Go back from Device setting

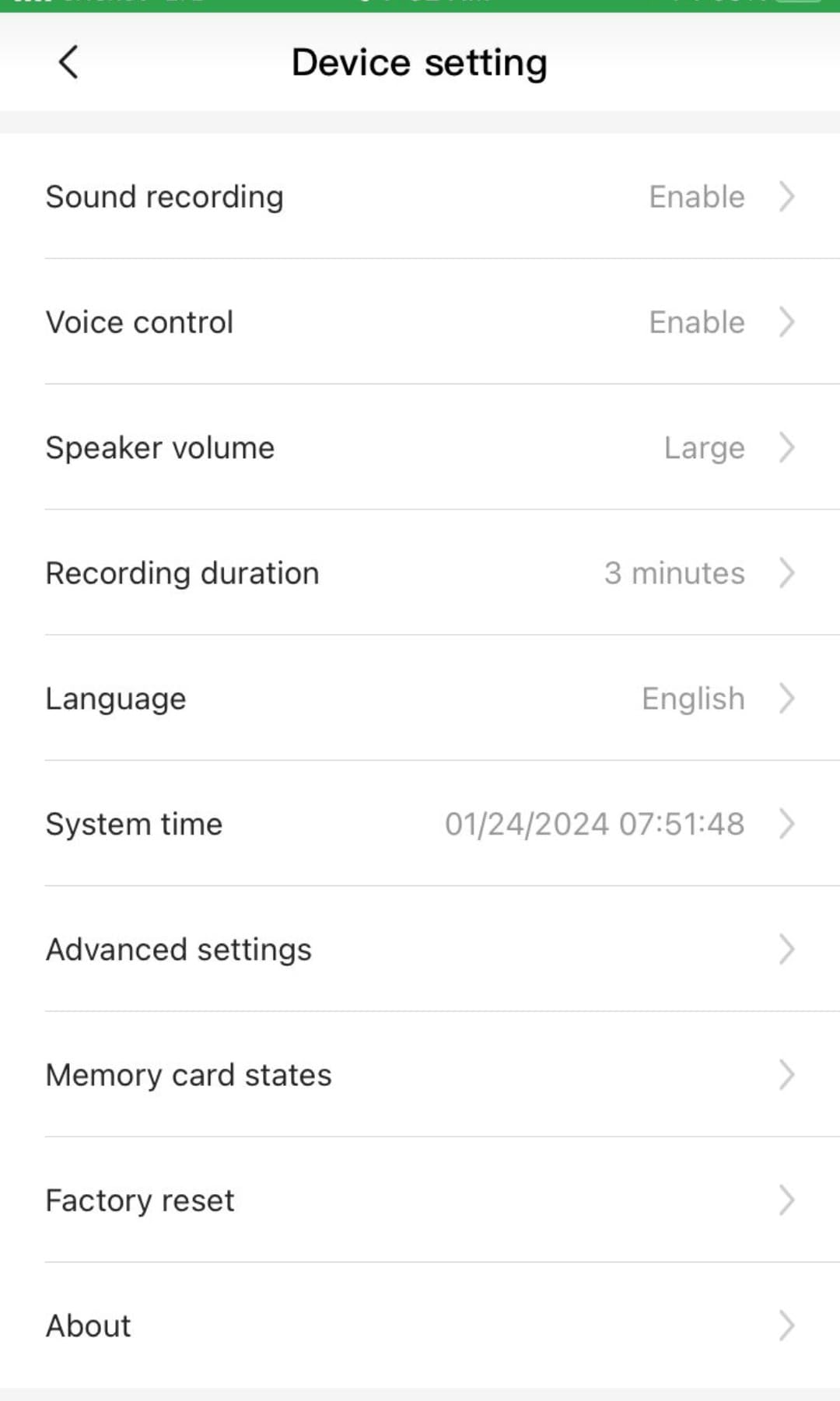click(x=68, y=62)
